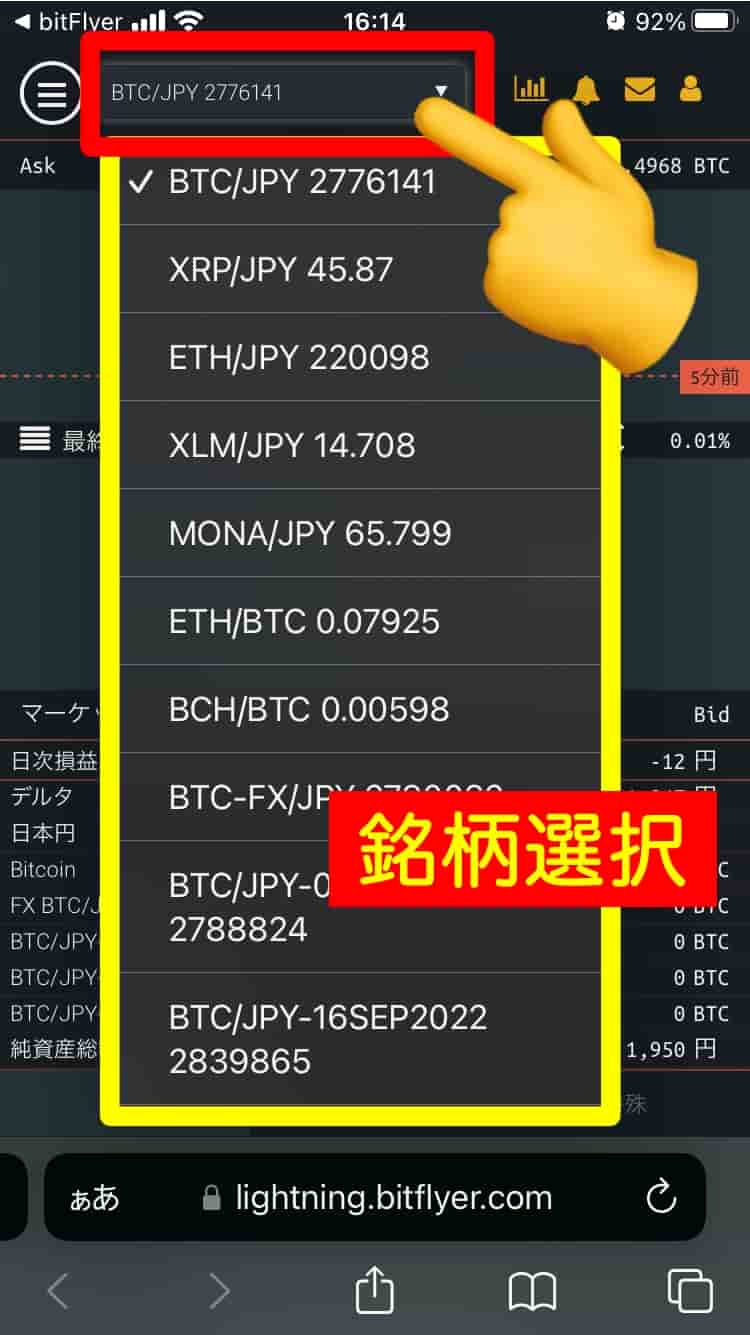Pick BTC/JPY-16SEP2022 futures
This screenshot has width=750, height=1335.
tap(328, 1038)
